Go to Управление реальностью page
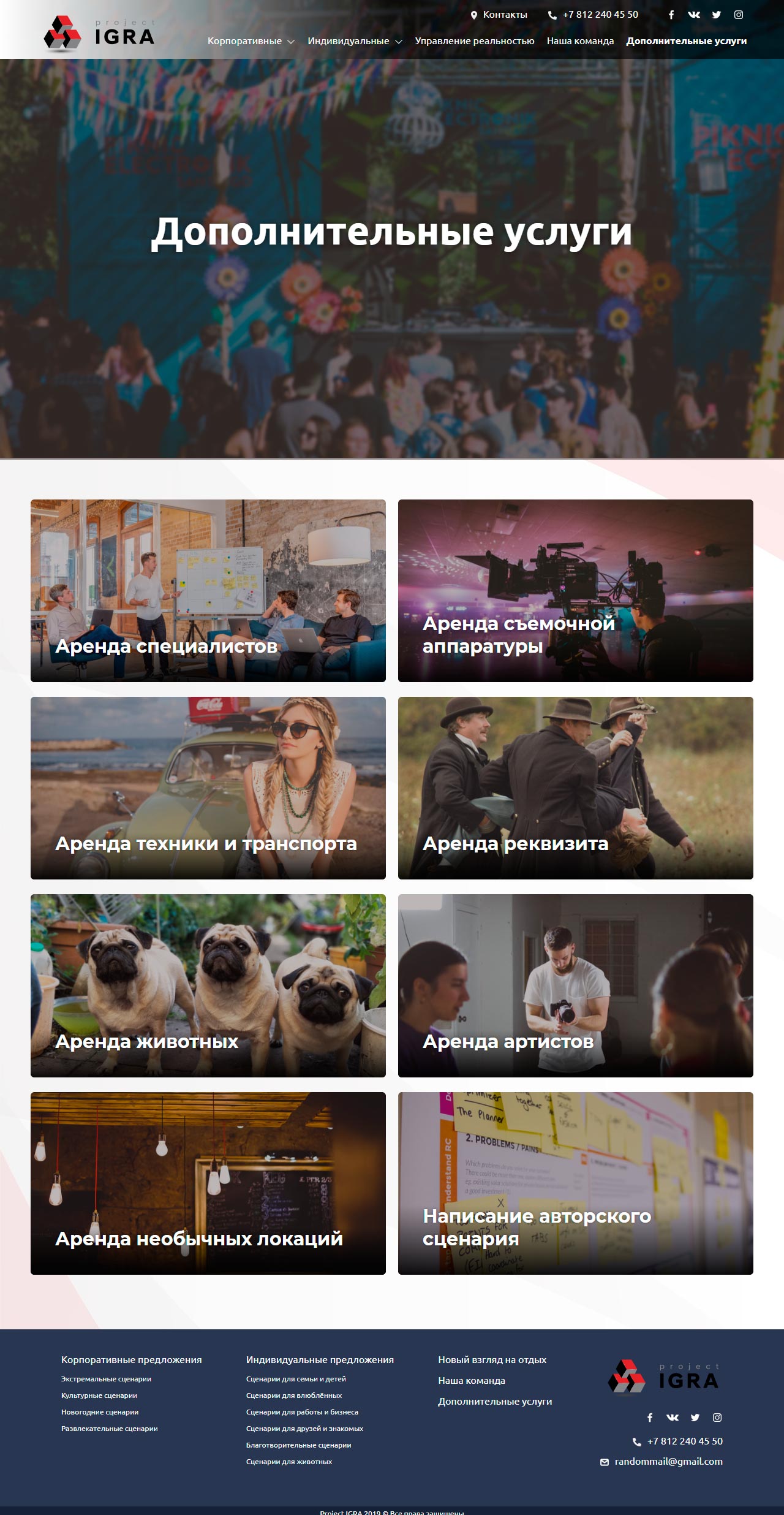The height and width of the screenshot is (1515, 784). tap(474, 41)
